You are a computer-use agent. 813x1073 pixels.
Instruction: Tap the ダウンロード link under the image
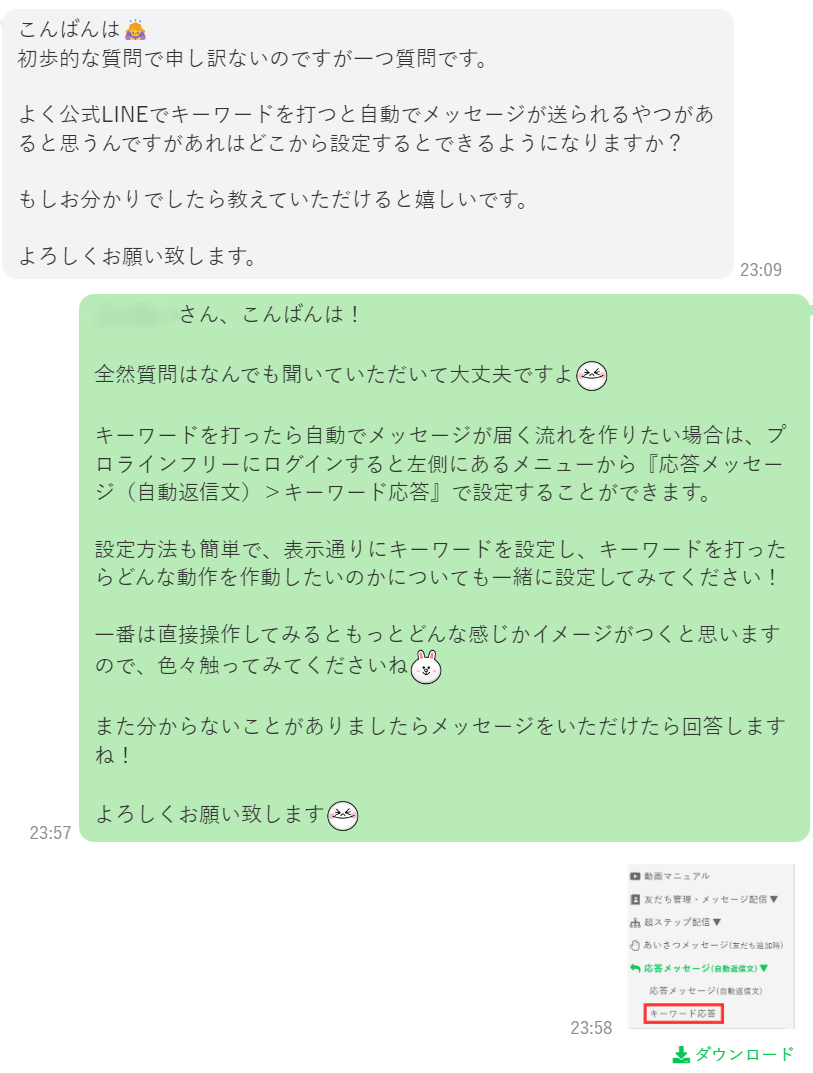pyautogui.click(x=734, y=1054)
